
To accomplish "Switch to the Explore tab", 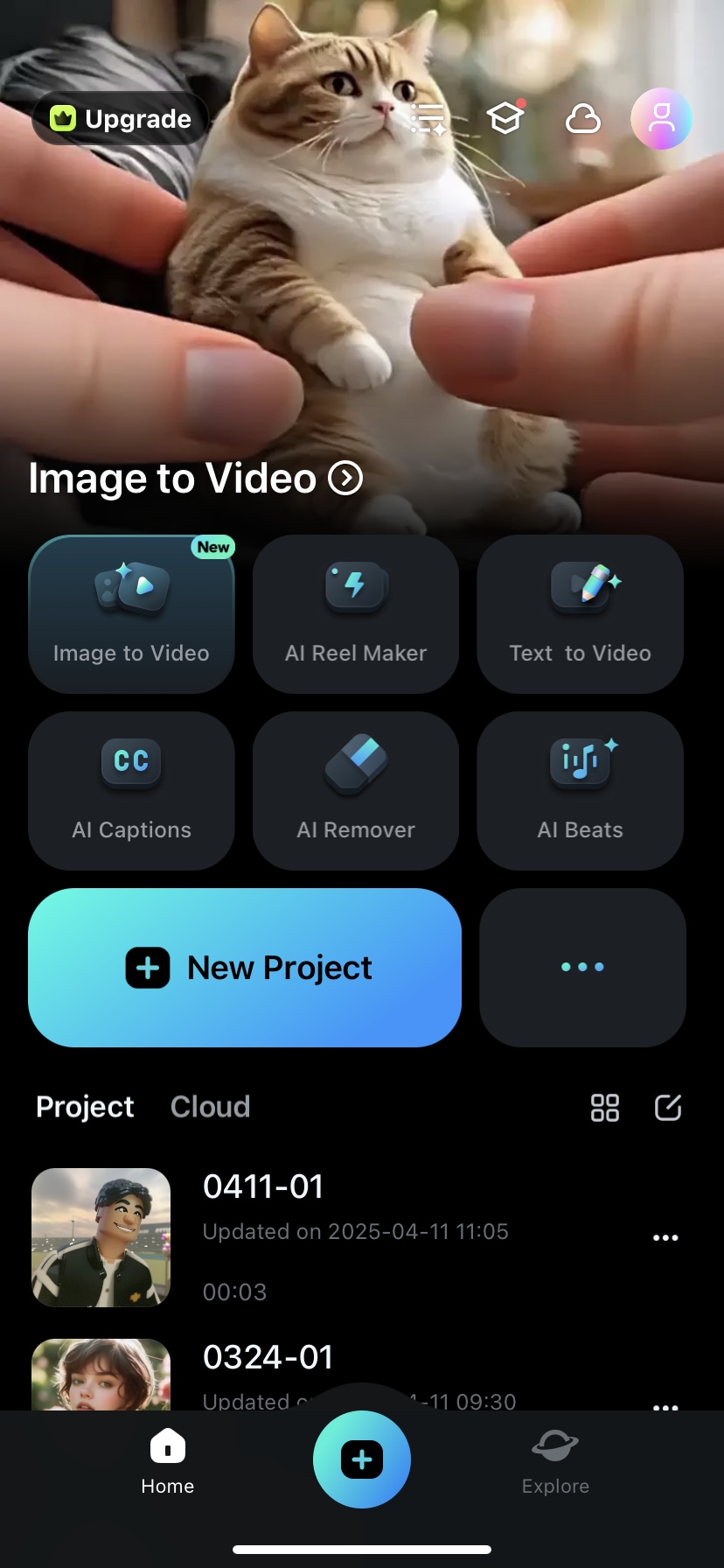I will [x=555, y=1461].
